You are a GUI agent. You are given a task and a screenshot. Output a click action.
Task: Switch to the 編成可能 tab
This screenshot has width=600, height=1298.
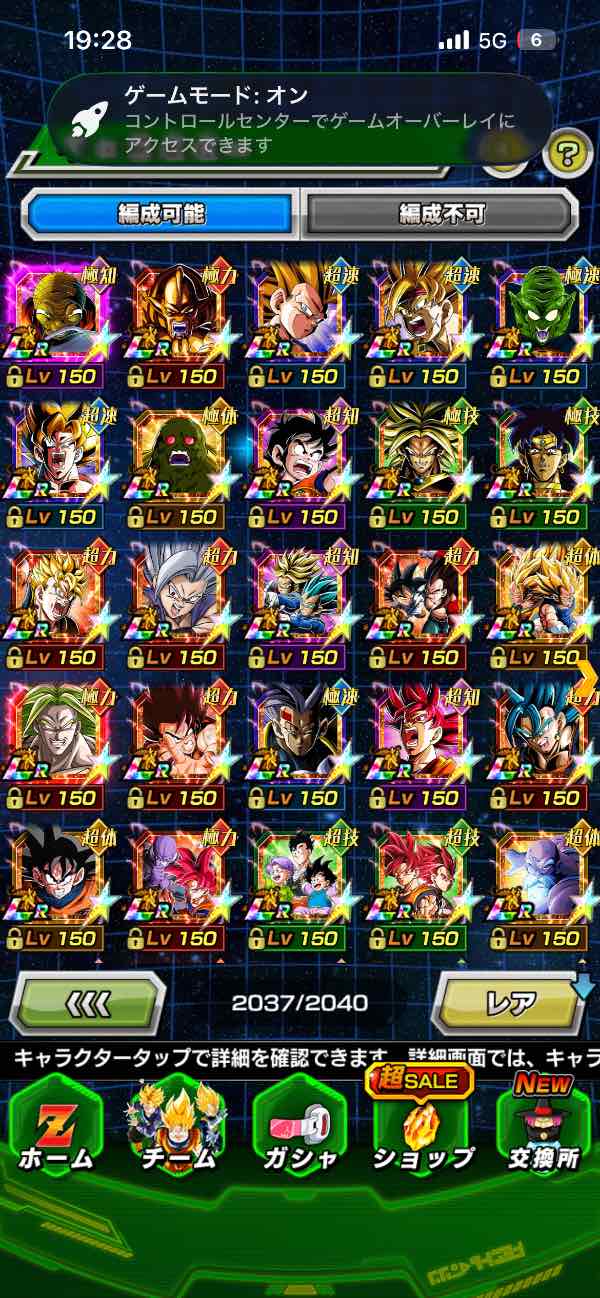point(161,213)
